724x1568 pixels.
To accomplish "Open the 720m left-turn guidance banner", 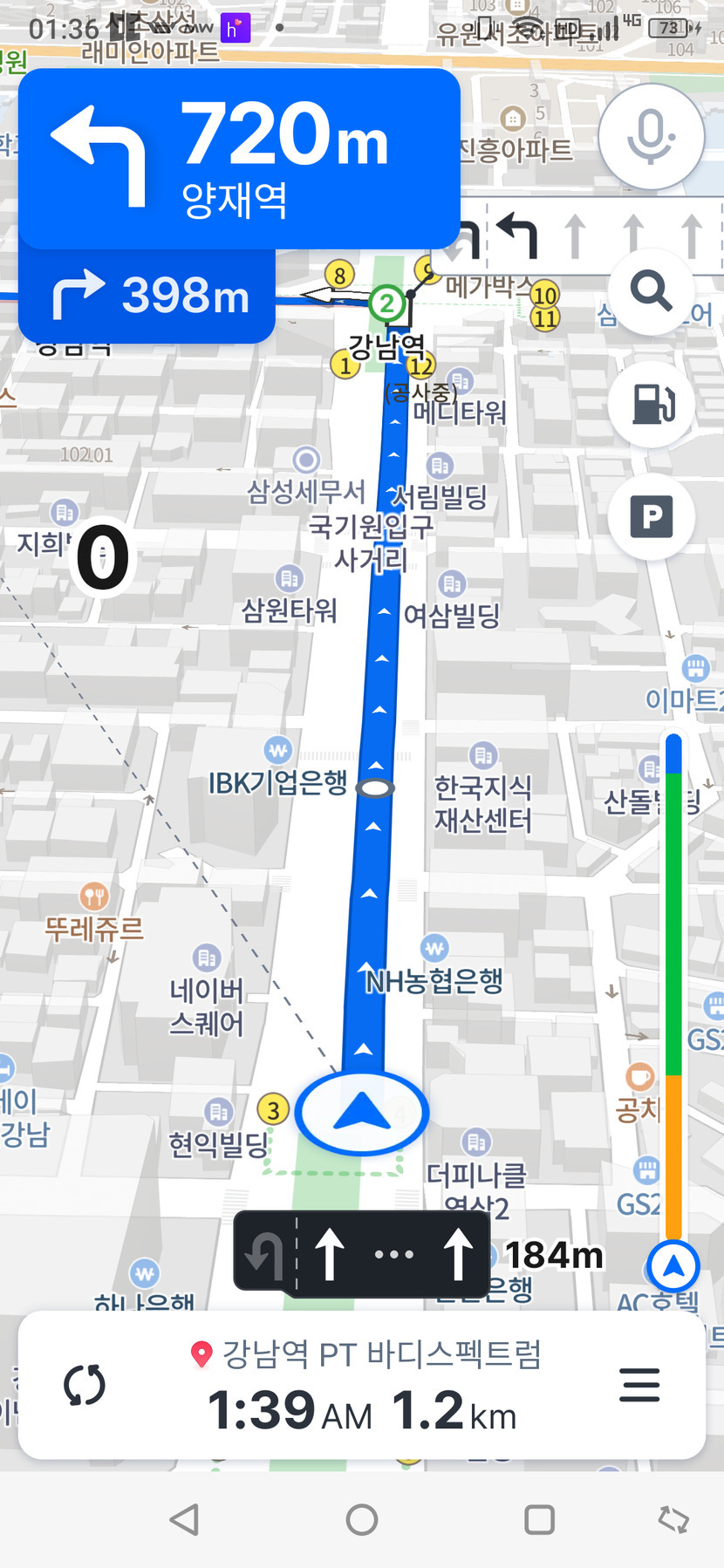I will (x=239, y=159).
